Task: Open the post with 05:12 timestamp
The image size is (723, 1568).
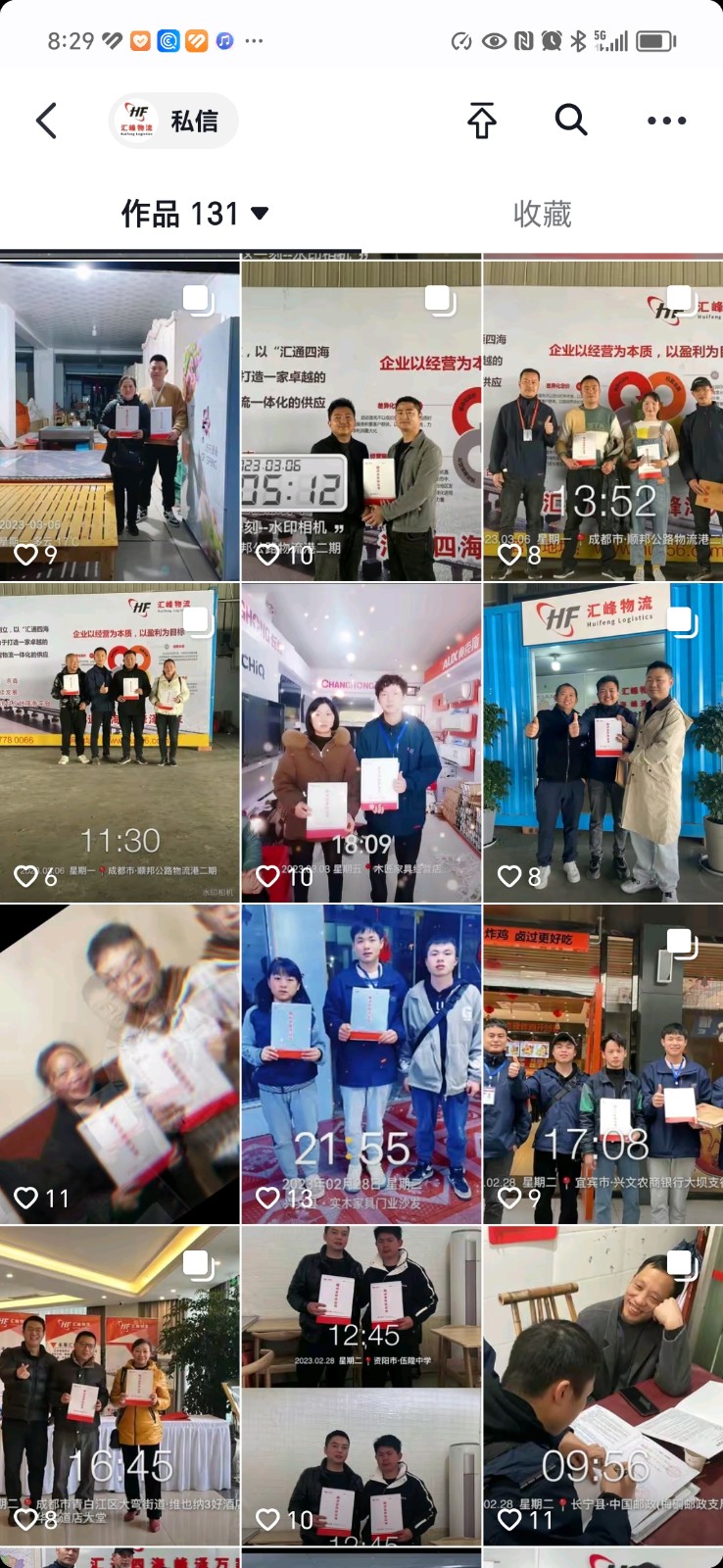Action: pos(361,421)
